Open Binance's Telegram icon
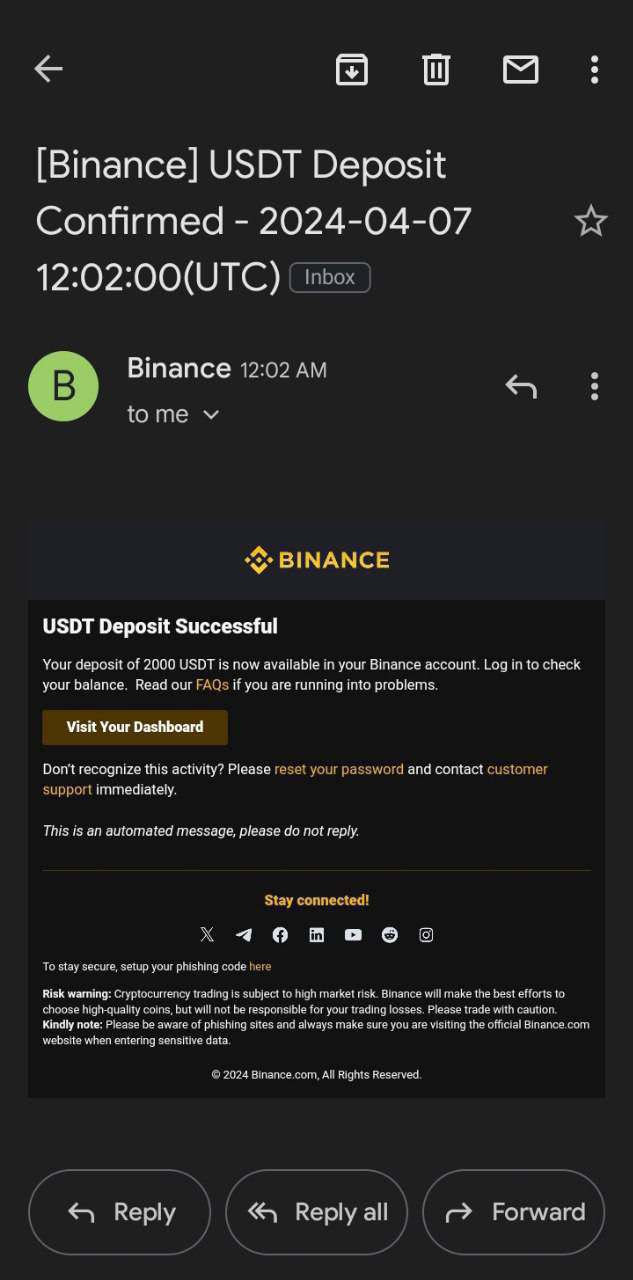 243,934
